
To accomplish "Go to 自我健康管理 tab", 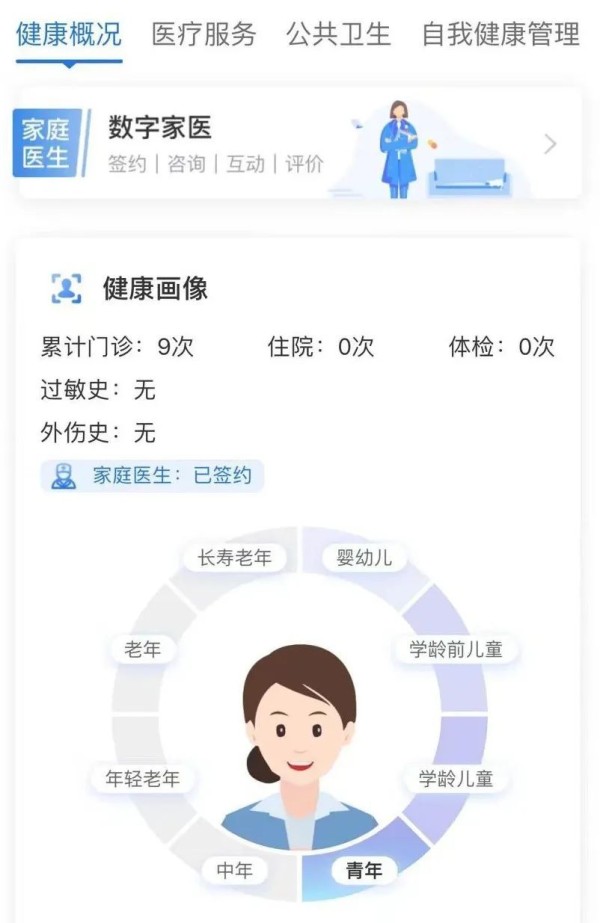I will pyautogui.click(x=500, y=35).
